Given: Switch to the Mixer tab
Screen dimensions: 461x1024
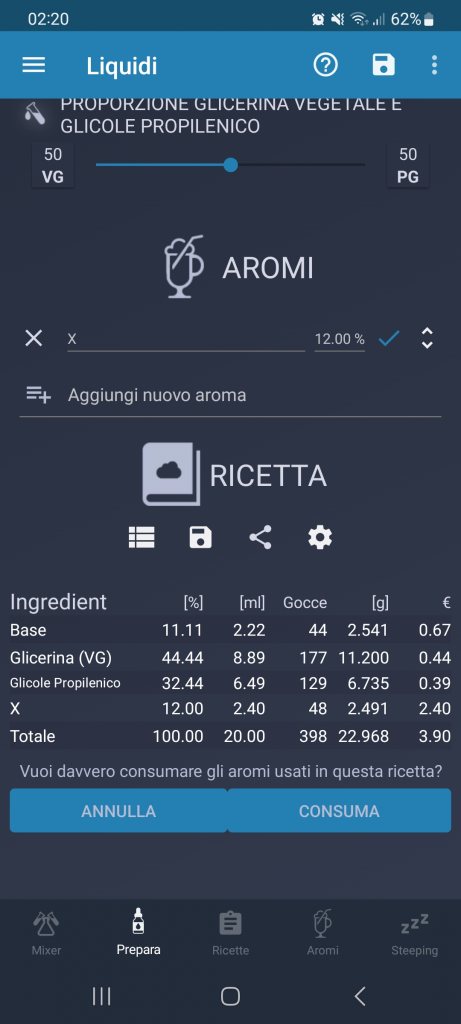Looking at the screenshot, I should [x=46, y=933].
